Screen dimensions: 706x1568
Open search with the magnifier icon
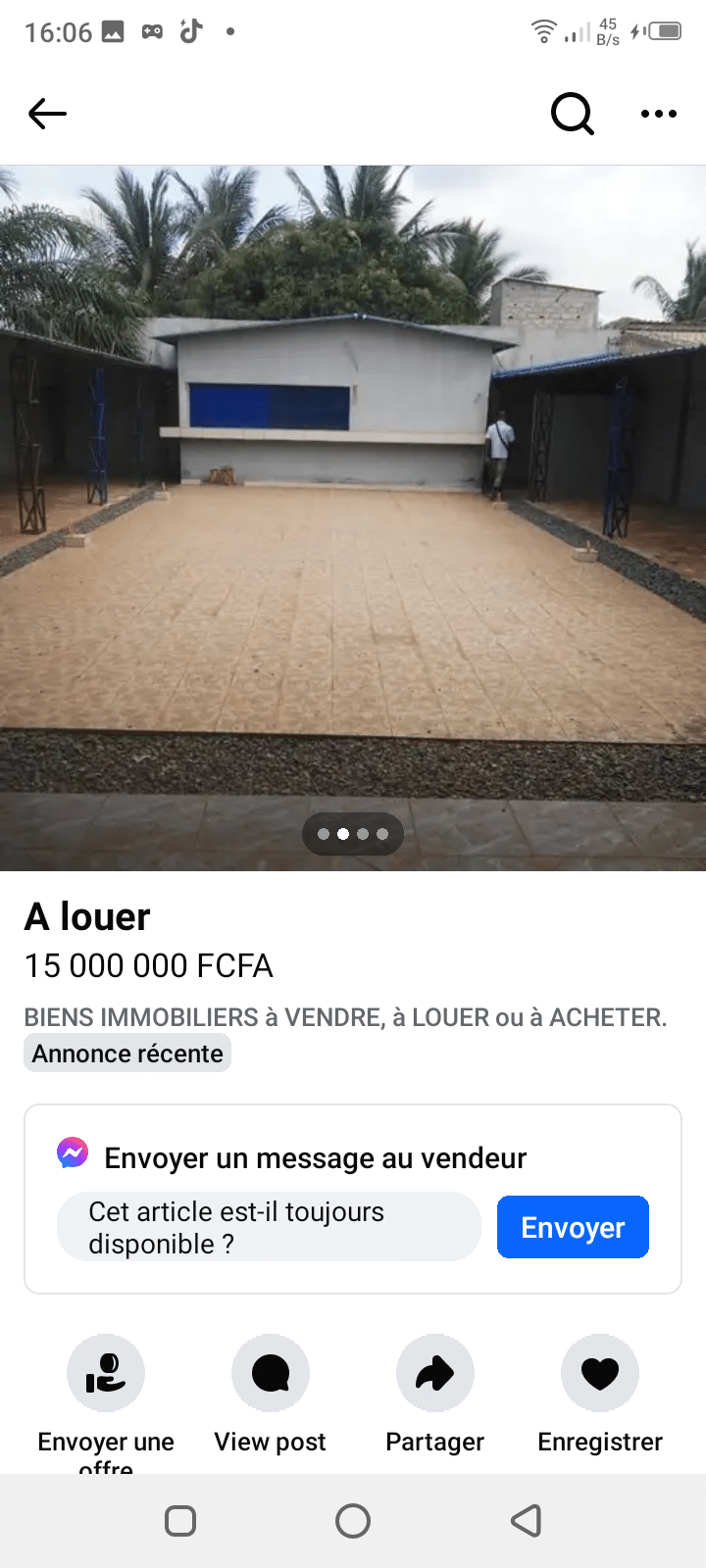point(573,114)
